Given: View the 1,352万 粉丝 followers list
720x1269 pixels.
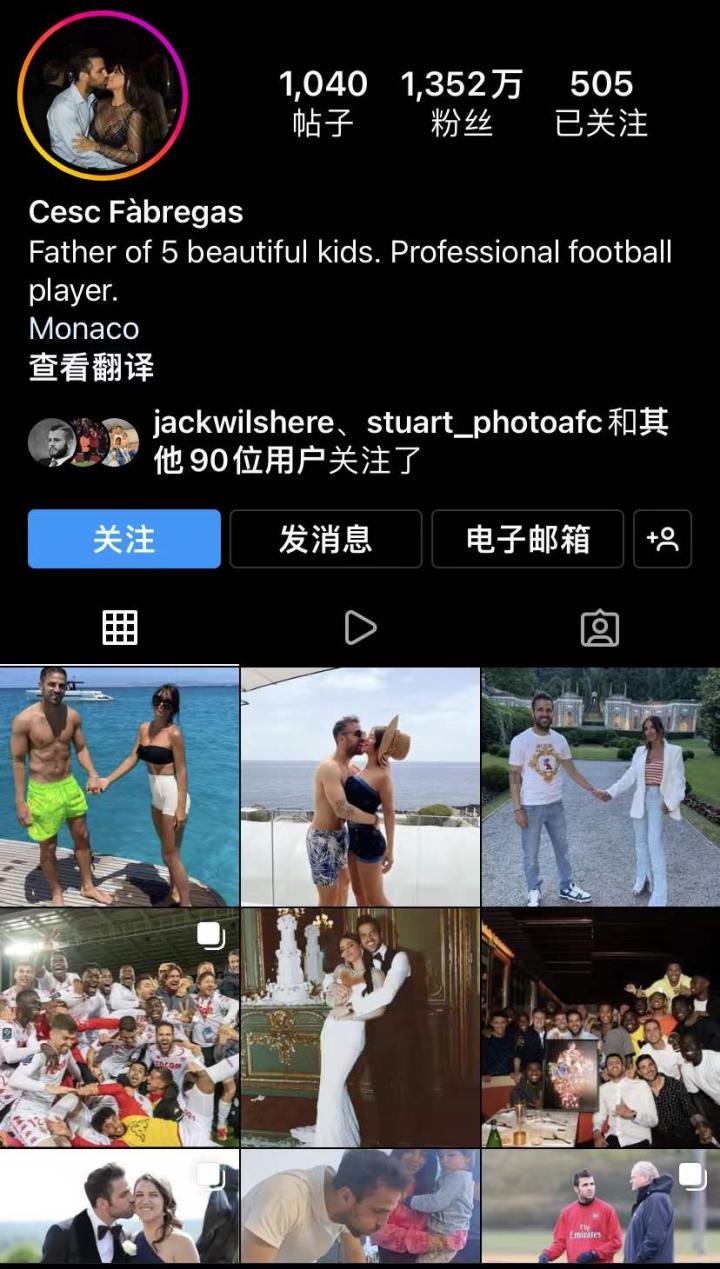Looking at the screenshot, I should 461,102.
